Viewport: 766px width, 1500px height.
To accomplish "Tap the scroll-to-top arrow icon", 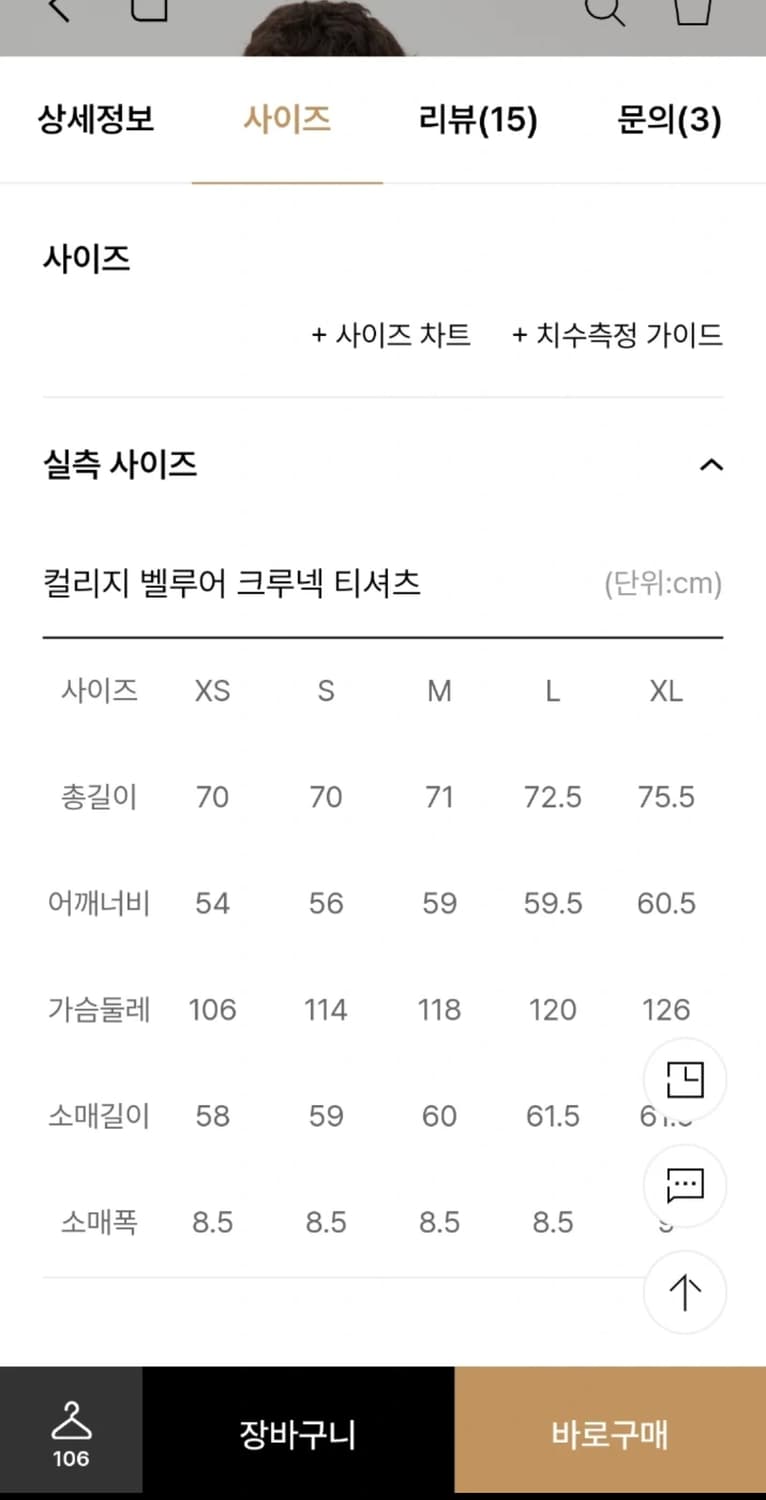I will (x=684, y=1292).
